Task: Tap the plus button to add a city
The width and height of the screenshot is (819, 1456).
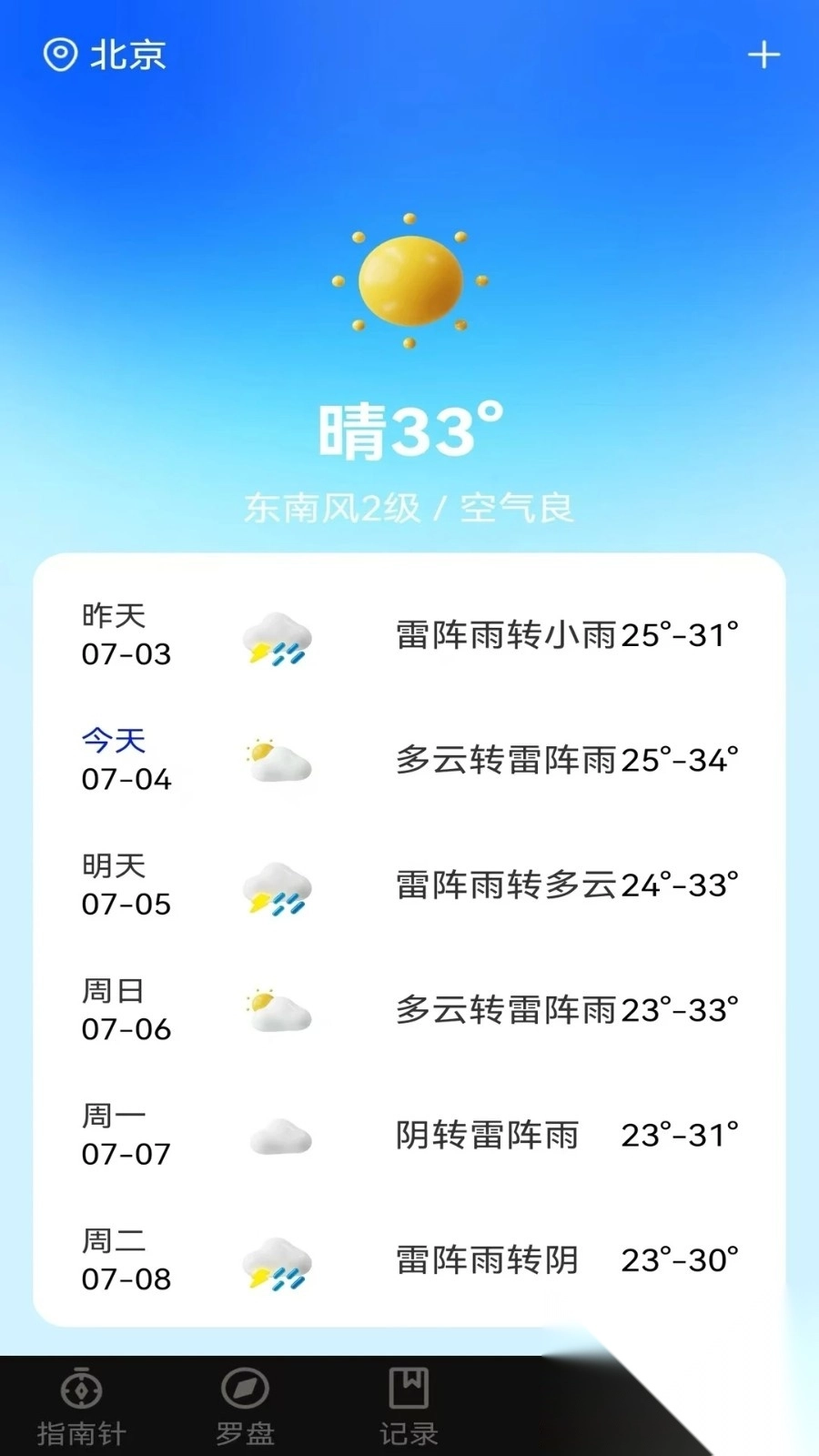Action: click(x=764, y=55)
